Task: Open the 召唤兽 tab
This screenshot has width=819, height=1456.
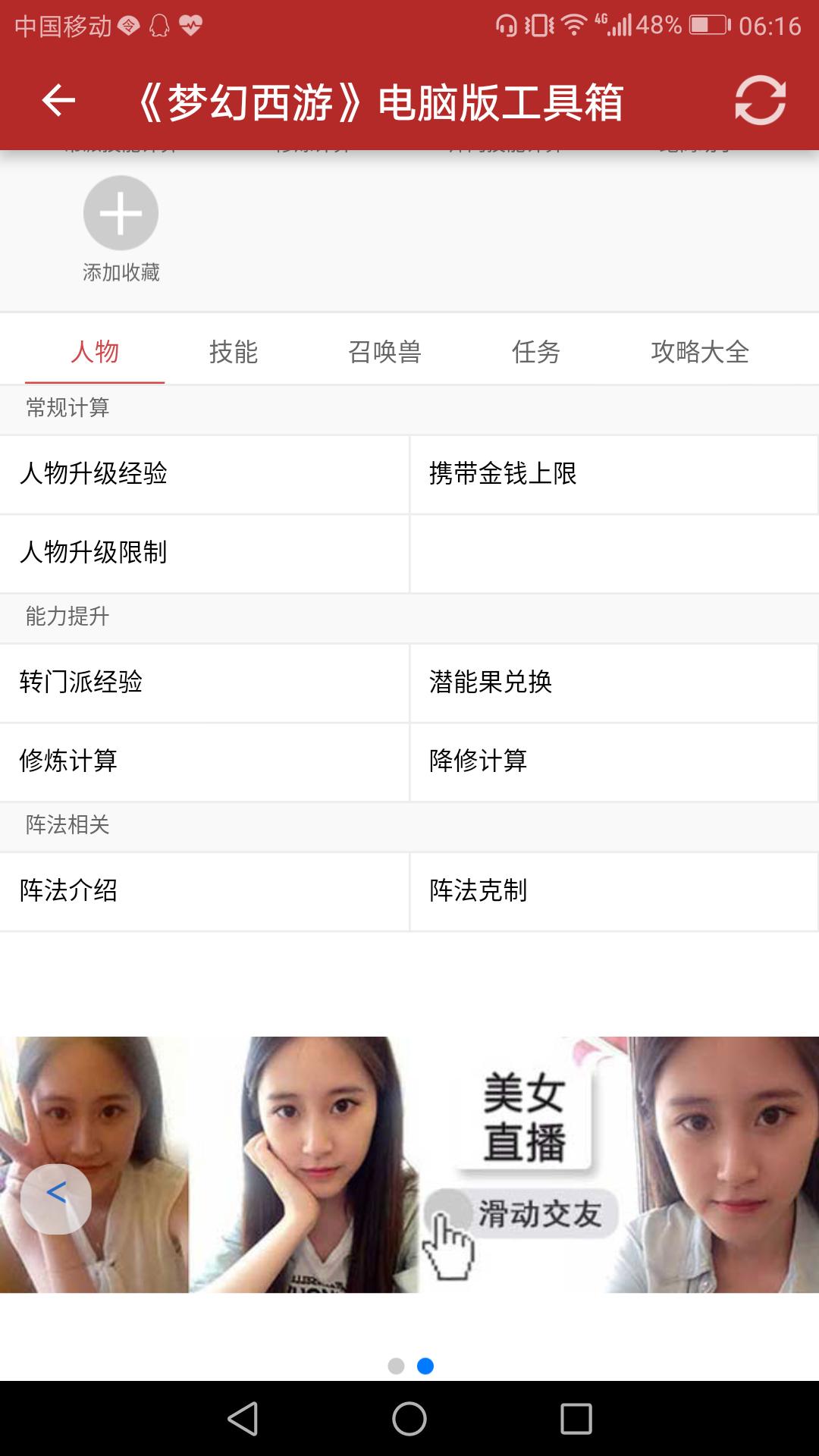Action: pos(384,352)
